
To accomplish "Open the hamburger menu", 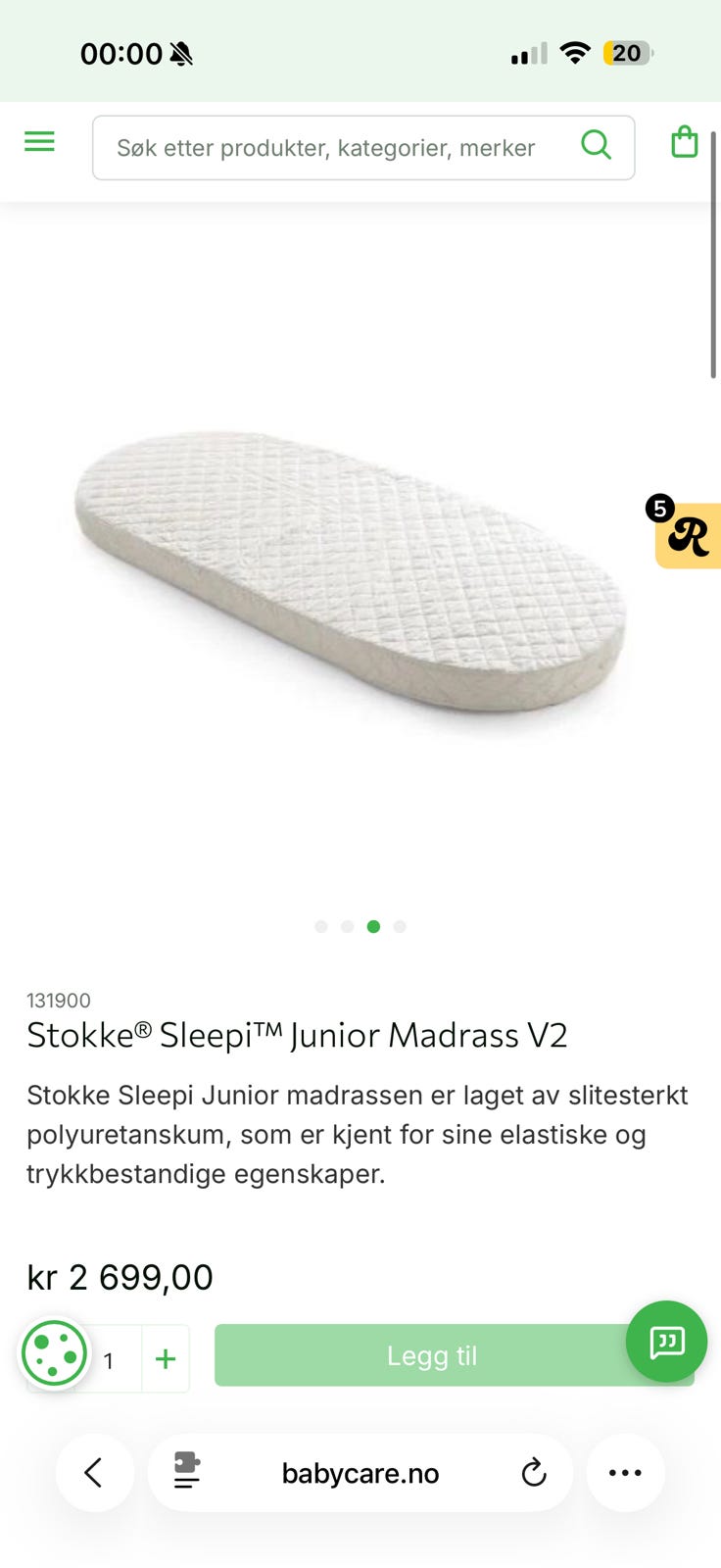I will tap(39, 142).
